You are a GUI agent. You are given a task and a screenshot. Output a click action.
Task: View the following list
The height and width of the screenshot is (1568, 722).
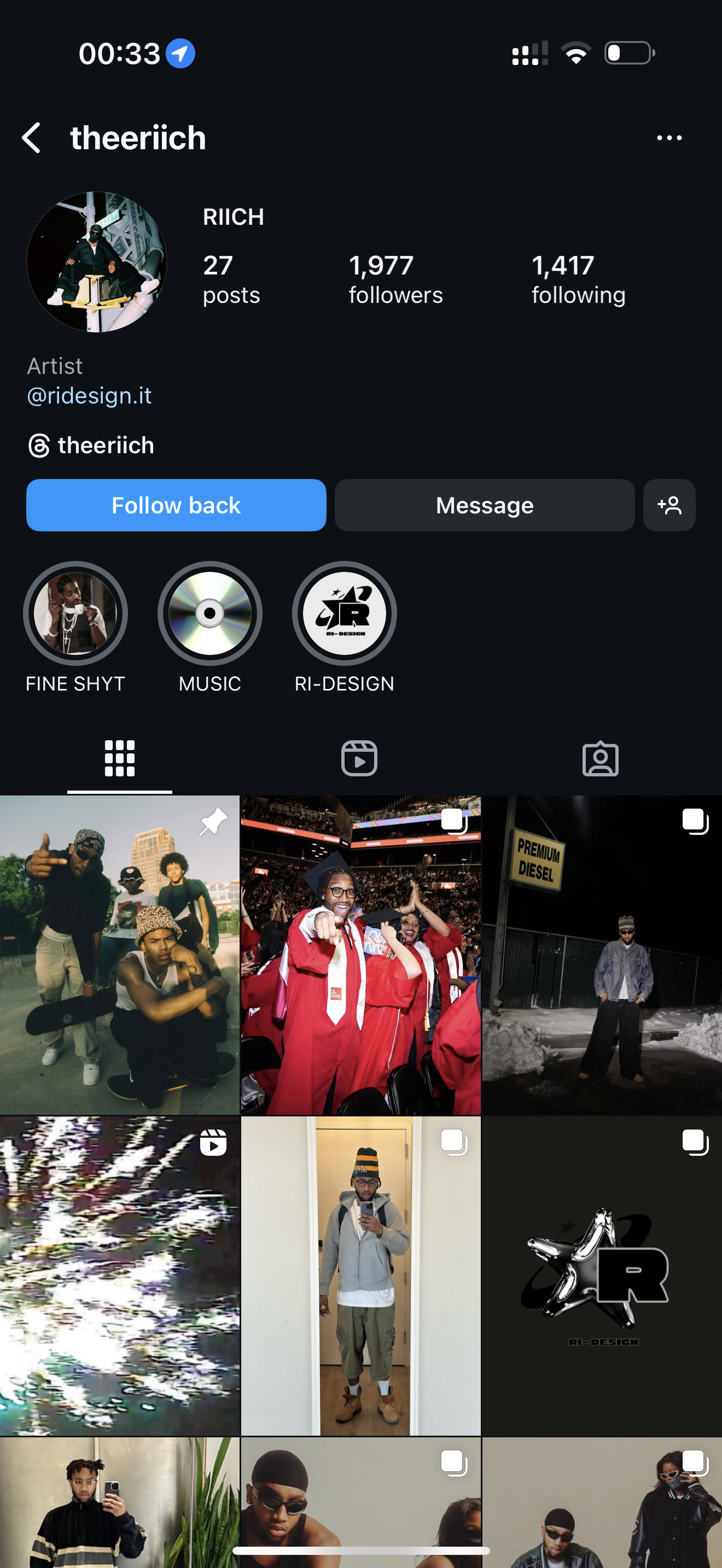tap(578, 280)
